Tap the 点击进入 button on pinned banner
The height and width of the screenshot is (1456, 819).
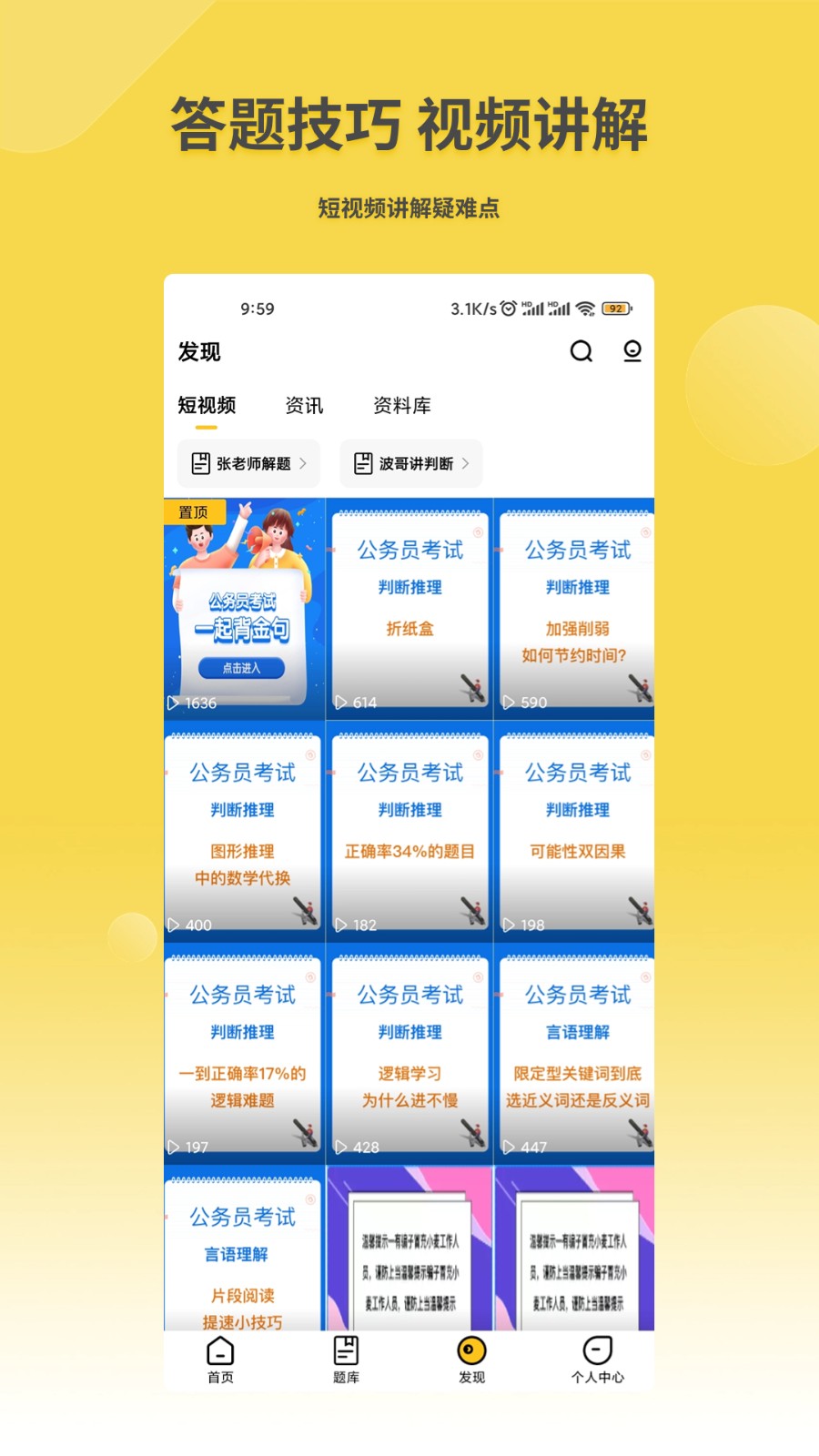[243, 668]
